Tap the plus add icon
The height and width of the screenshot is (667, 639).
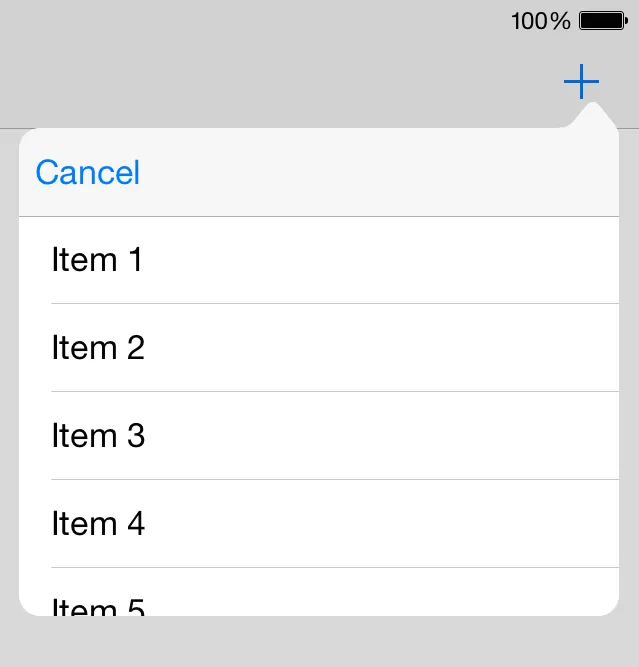[x=581, y=82]
